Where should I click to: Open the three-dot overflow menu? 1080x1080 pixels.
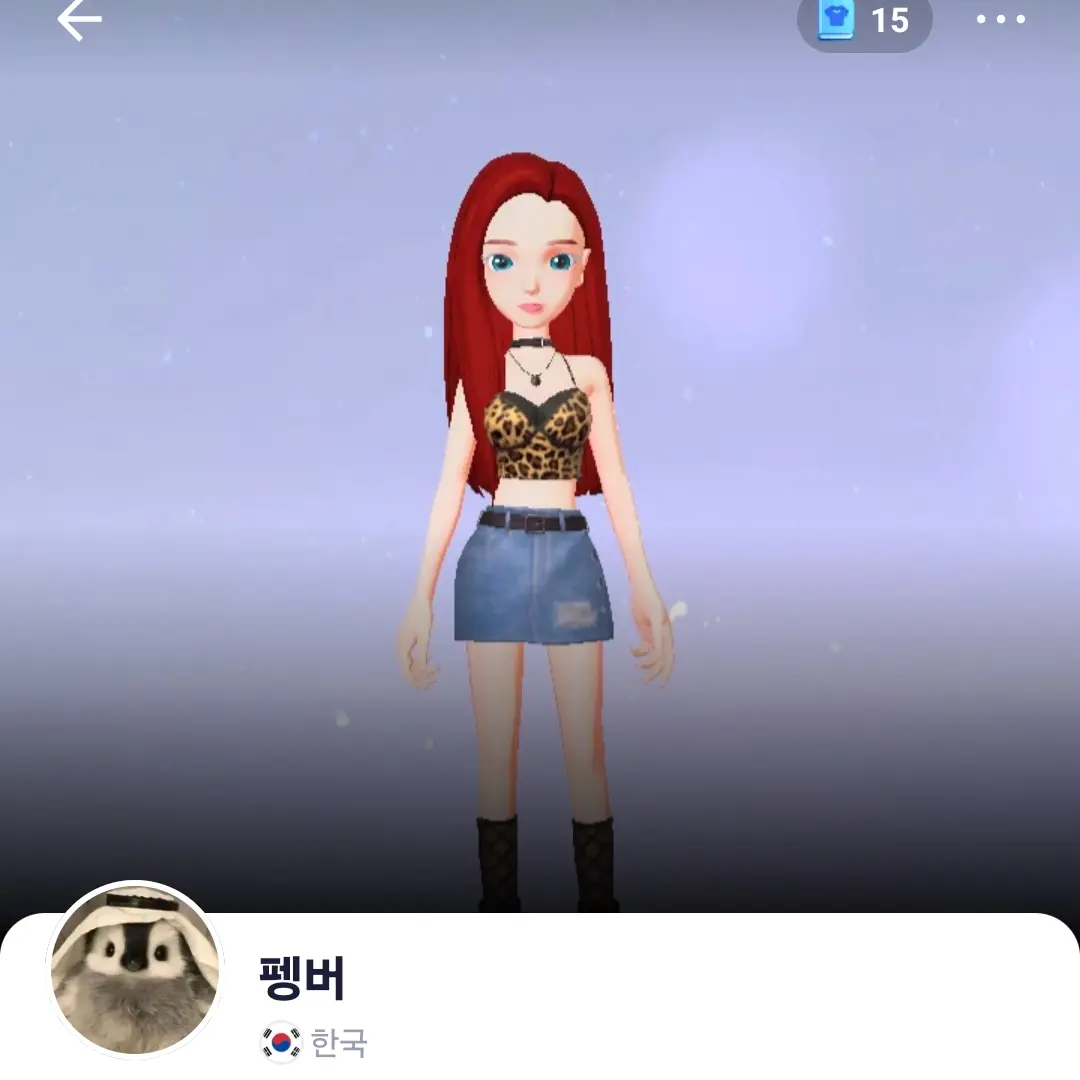coord(1001,20)
